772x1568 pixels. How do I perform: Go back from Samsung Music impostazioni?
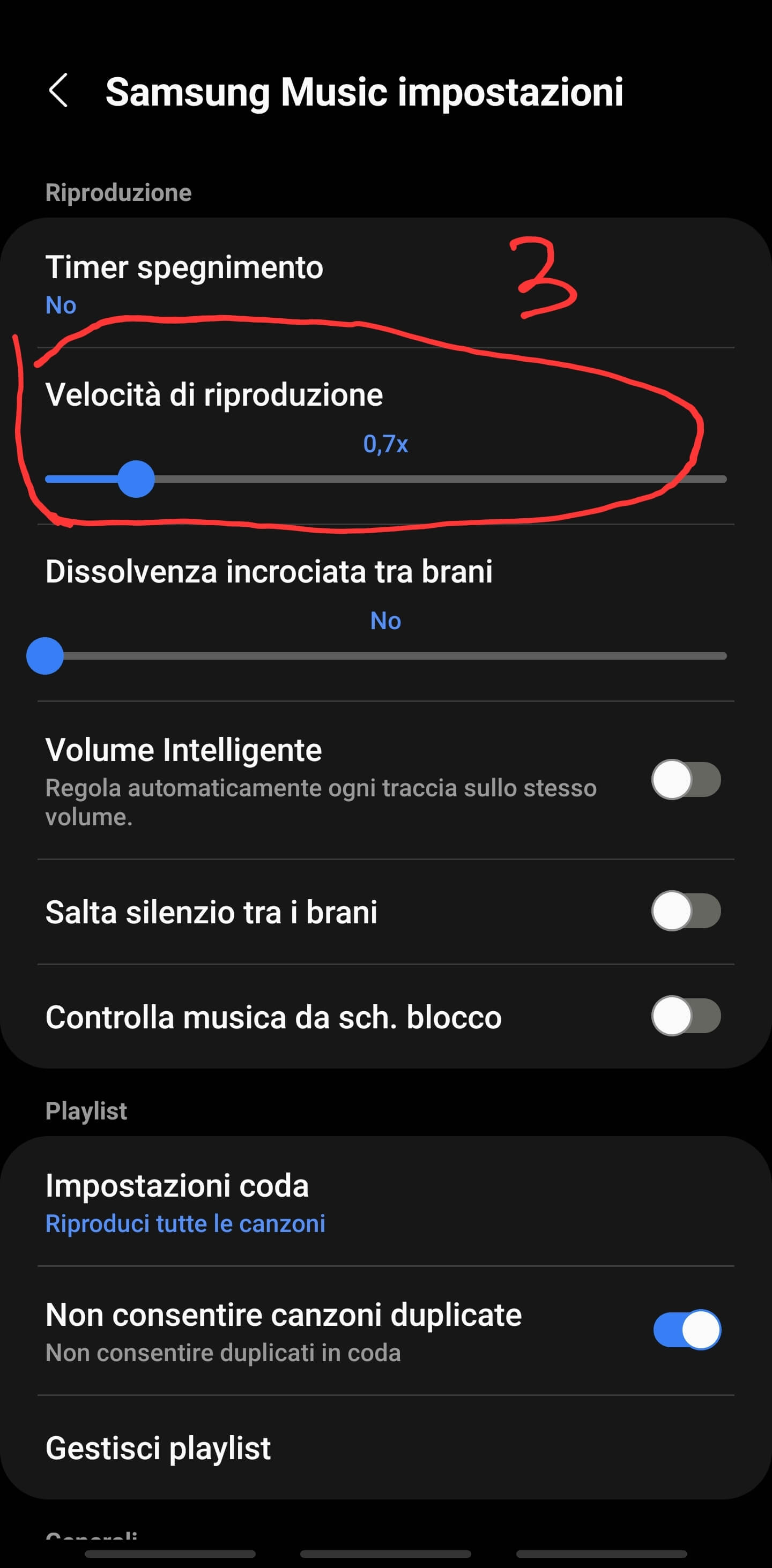point(58,91)
